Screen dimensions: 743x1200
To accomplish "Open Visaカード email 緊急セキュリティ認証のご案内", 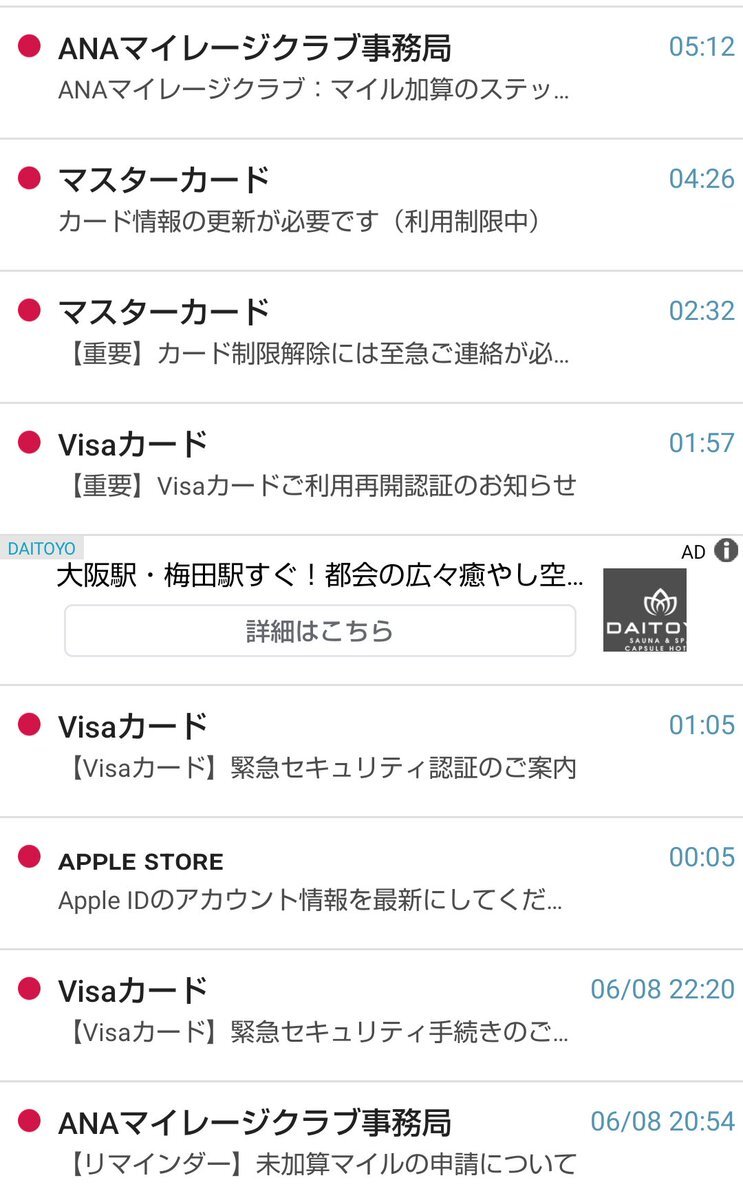I will pyautogui.click(x=371, y=750).
